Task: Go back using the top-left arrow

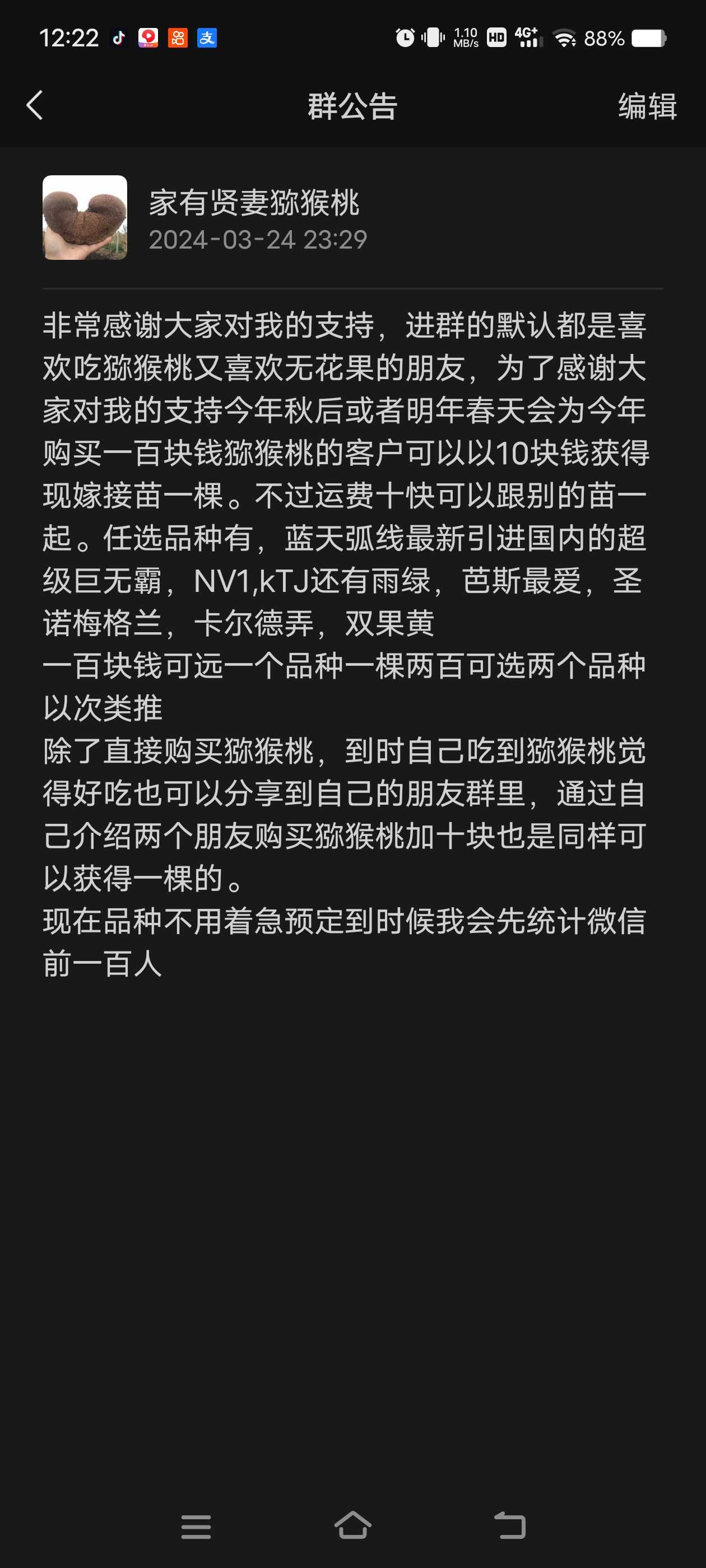Action: 35,105
